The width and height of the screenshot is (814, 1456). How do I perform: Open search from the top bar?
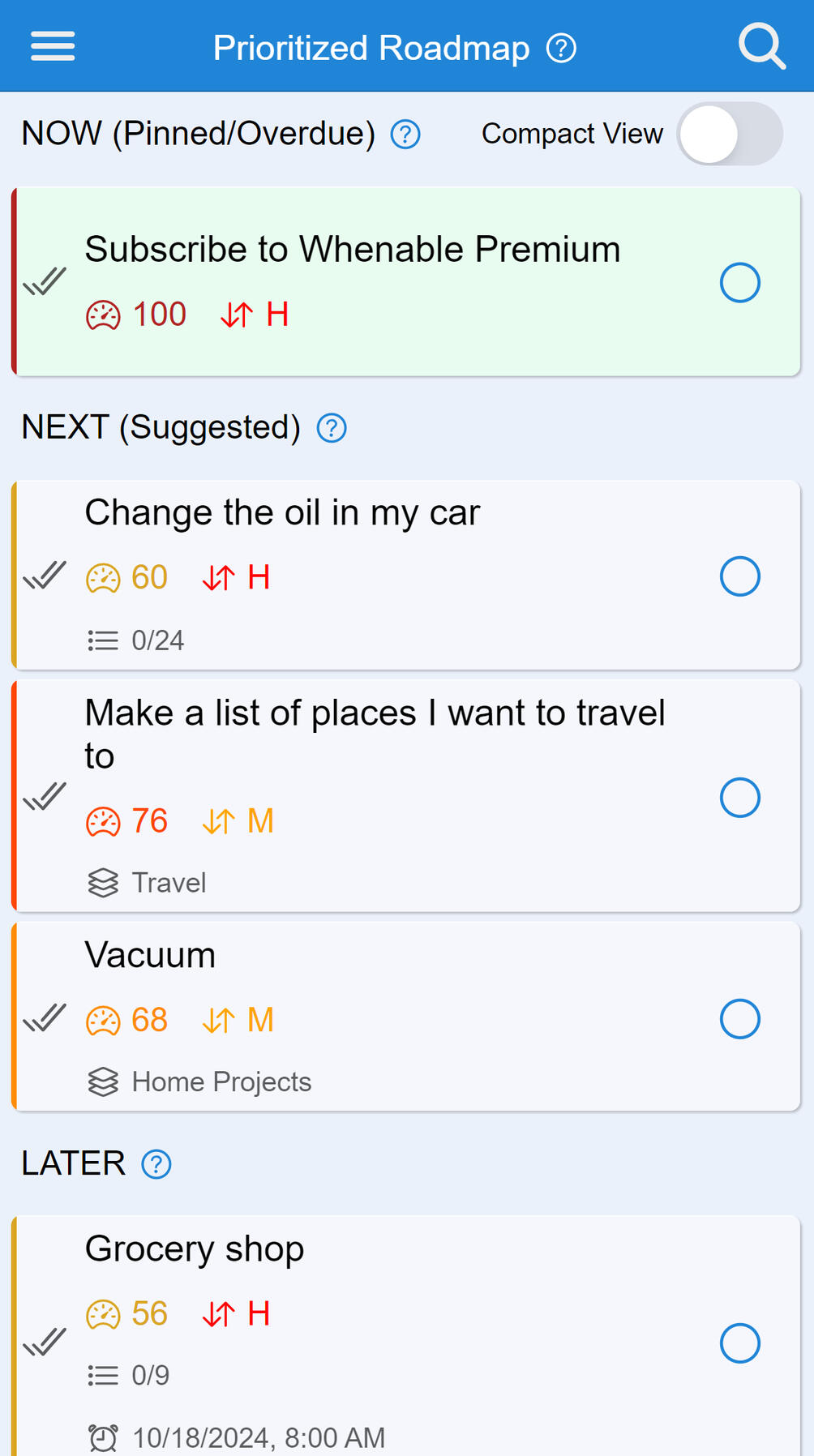point(760,45)
